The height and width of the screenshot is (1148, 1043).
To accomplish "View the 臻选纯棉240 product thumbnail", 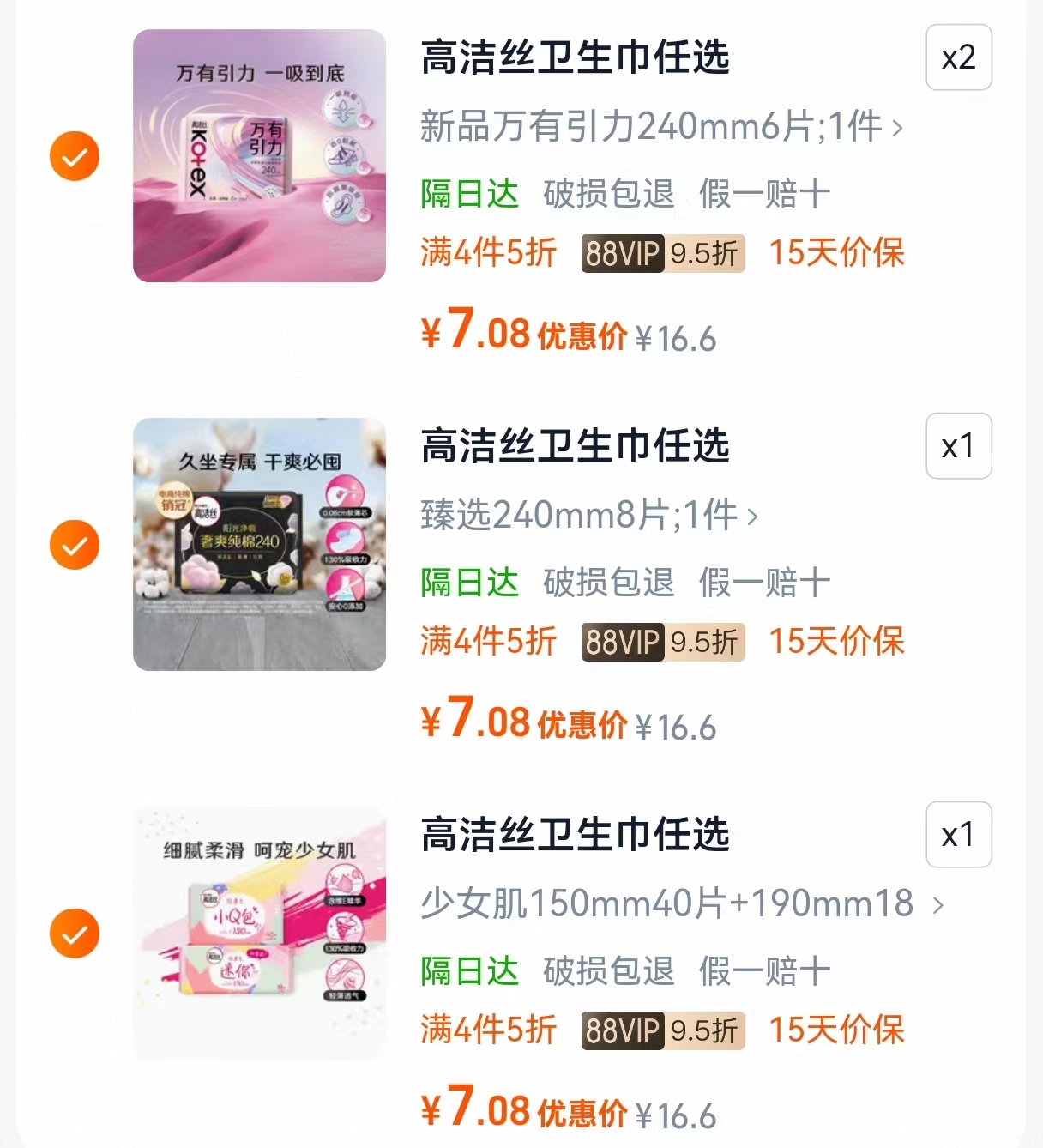I will pyautogui.click(x=259, y=544).
